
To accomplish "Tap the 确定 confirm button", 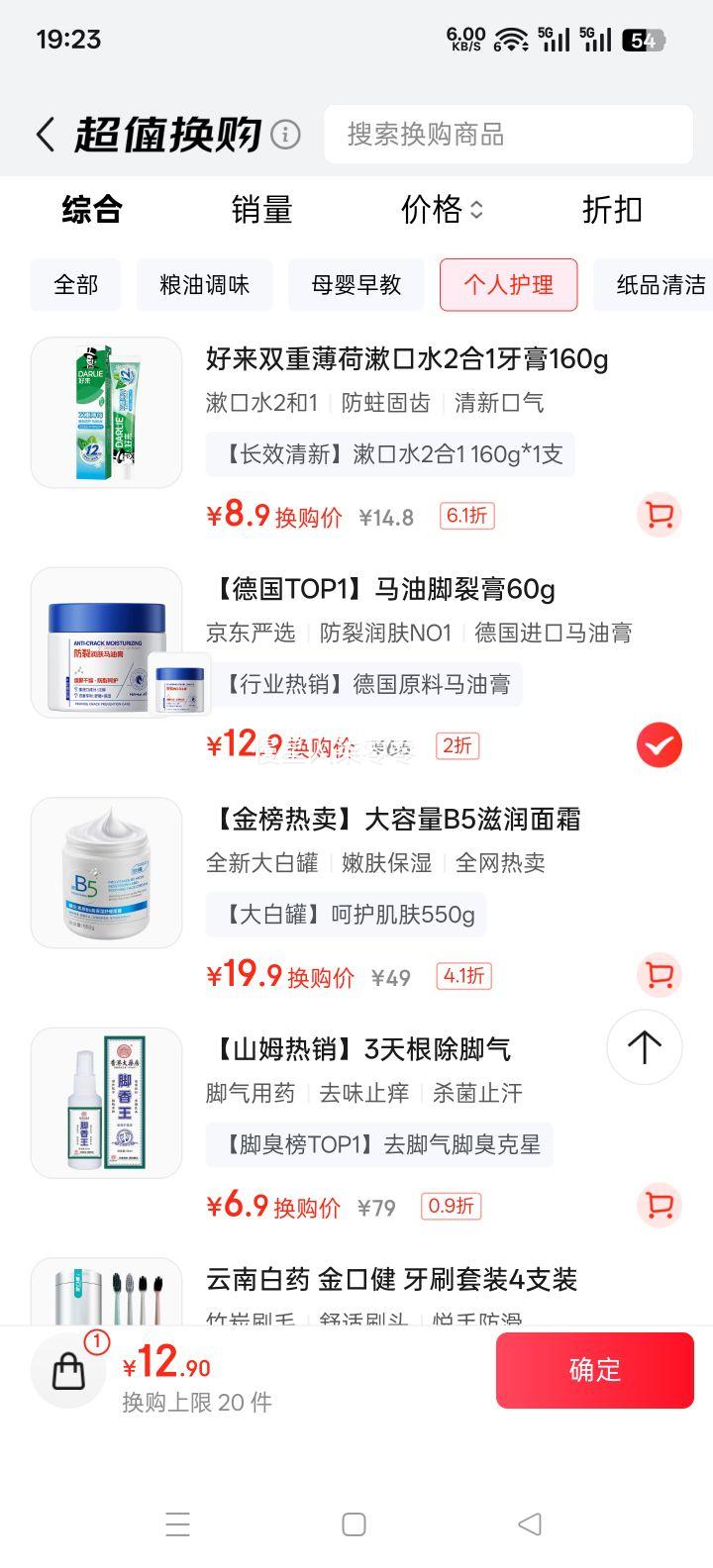I will (594, 1371).
